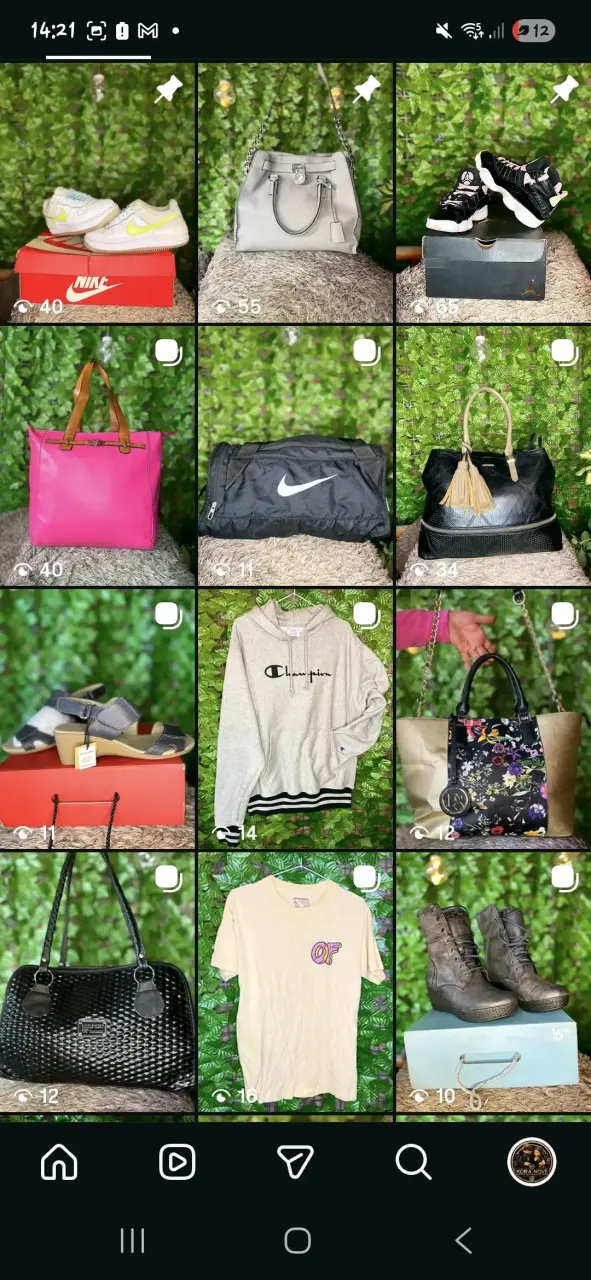The width and height of the screenshot is (591, 1280).
Task: Open the black Nike duffel bag post
Action: (x=295, y=456)
